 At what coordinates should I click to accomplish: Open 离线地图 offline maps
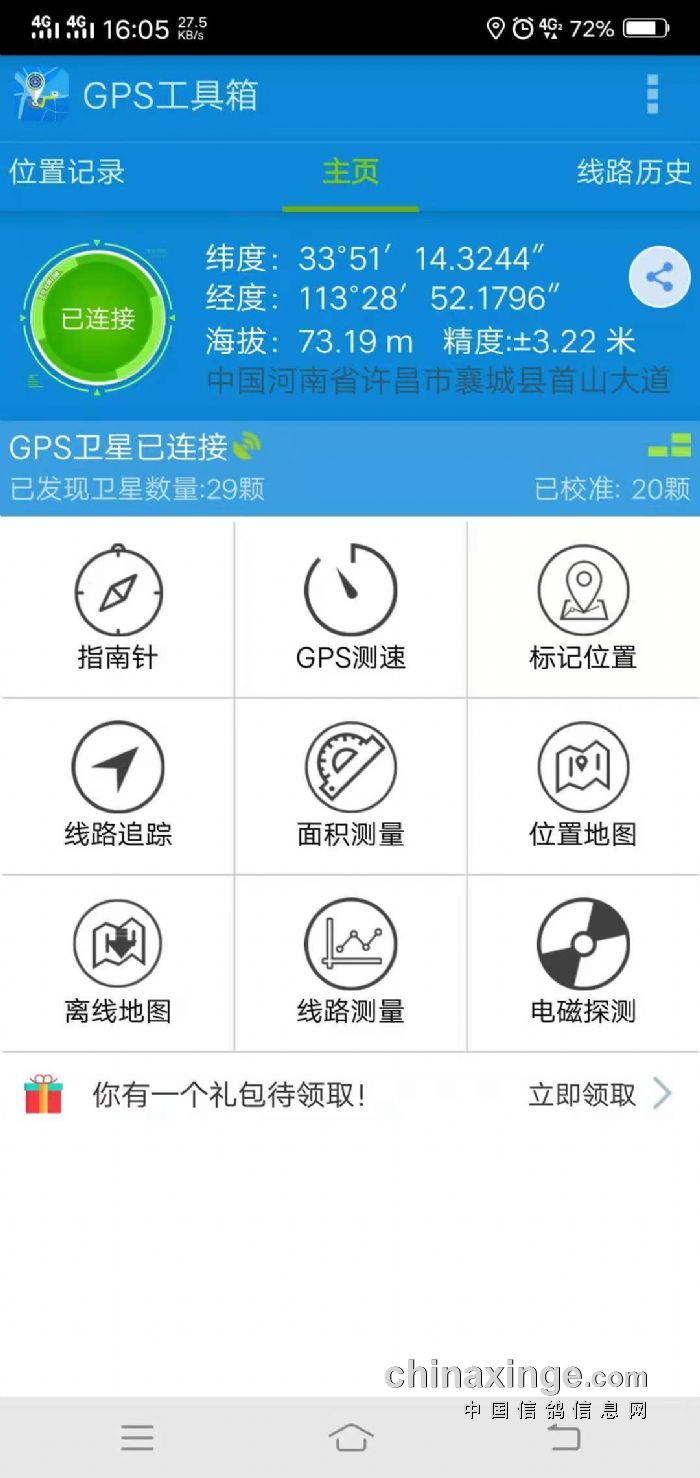click(x=117, y=963)
